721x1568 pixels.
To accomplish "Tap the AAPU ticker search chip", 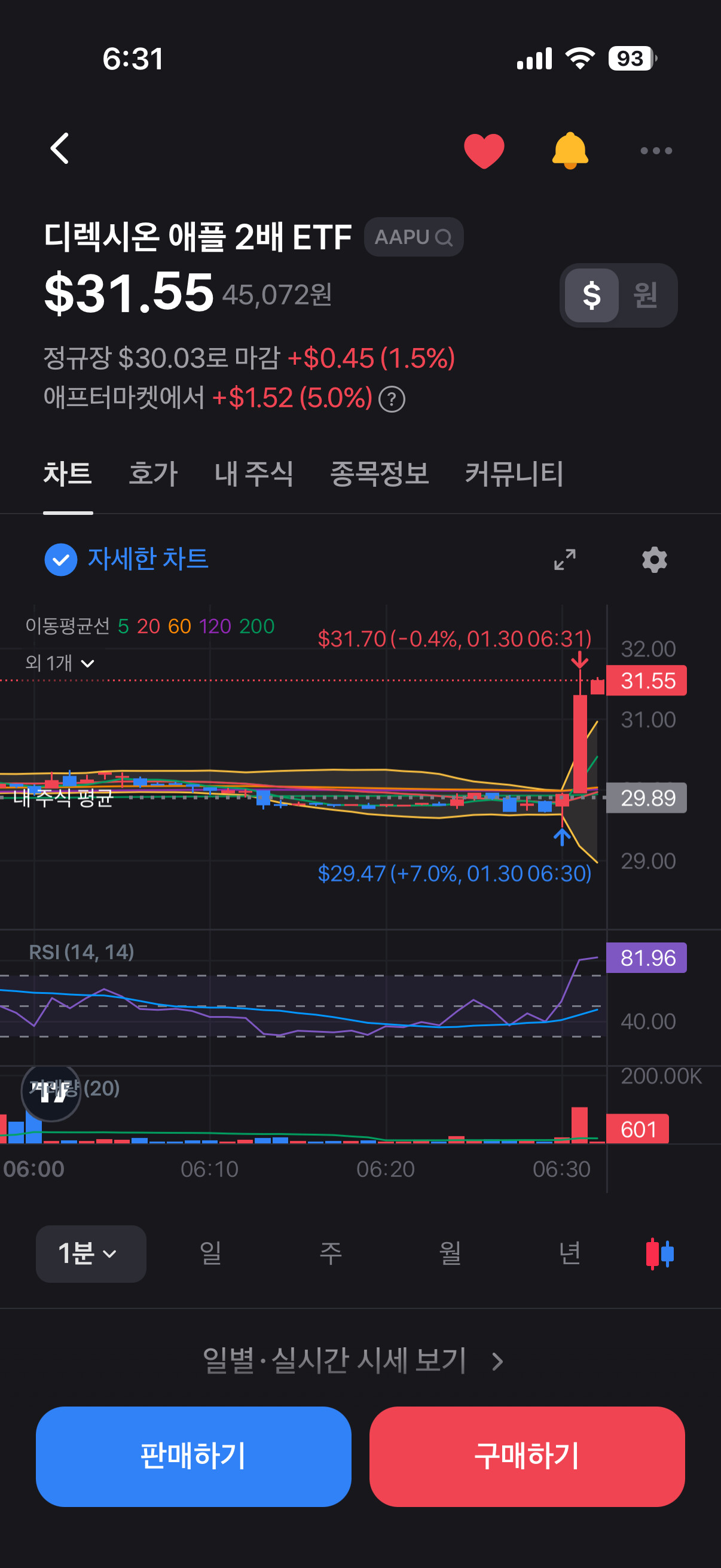I will tap(413, 237).
